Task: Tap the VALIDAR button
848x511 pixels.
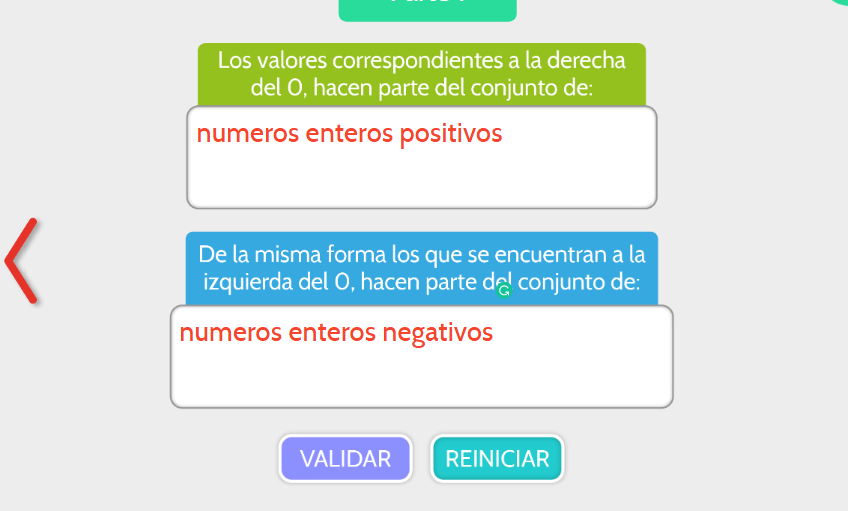Action: pyautogui.click(x=345, y=459)
